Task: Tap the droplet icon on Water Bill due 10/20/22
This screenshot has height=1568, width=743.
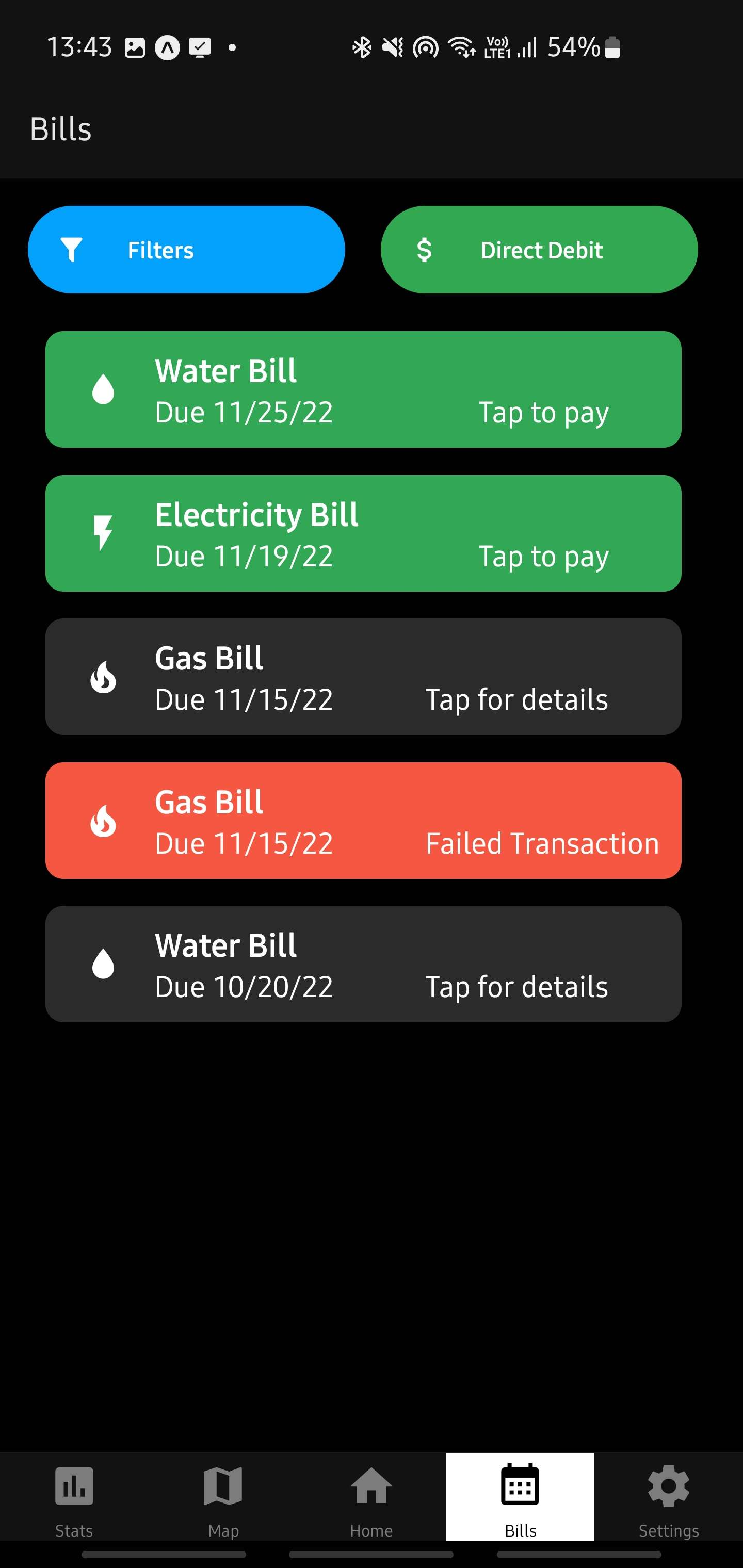Action: [104, 965]
